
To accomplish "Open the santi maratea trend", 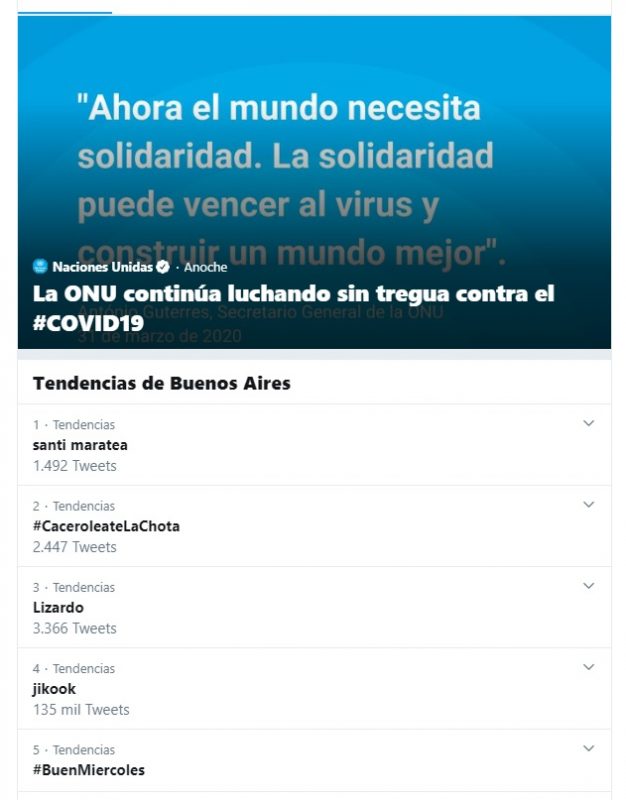I will tap(80, 445).
